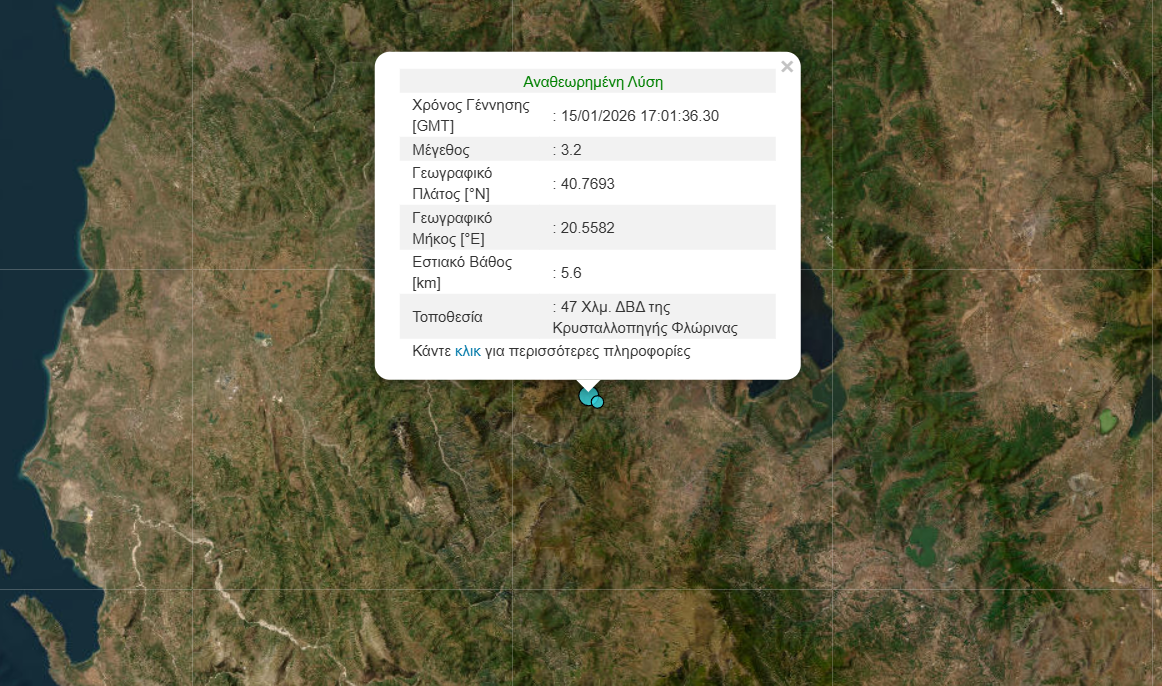Screen dimensions: 1162x686
Task: Select the larger earthquake marker under popup
Action: (586, 397)
